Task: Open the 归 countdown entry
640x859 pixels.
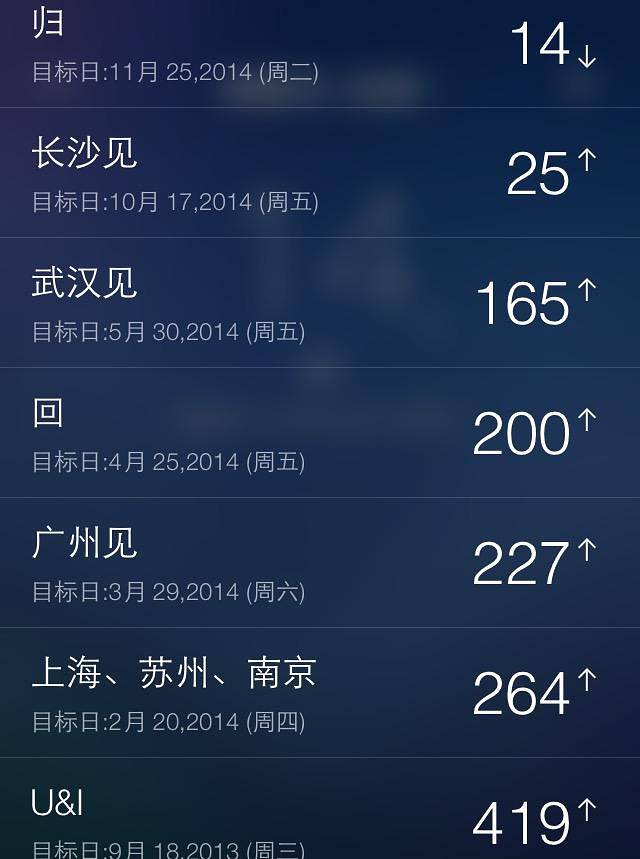Action: (x=320, y=50)
